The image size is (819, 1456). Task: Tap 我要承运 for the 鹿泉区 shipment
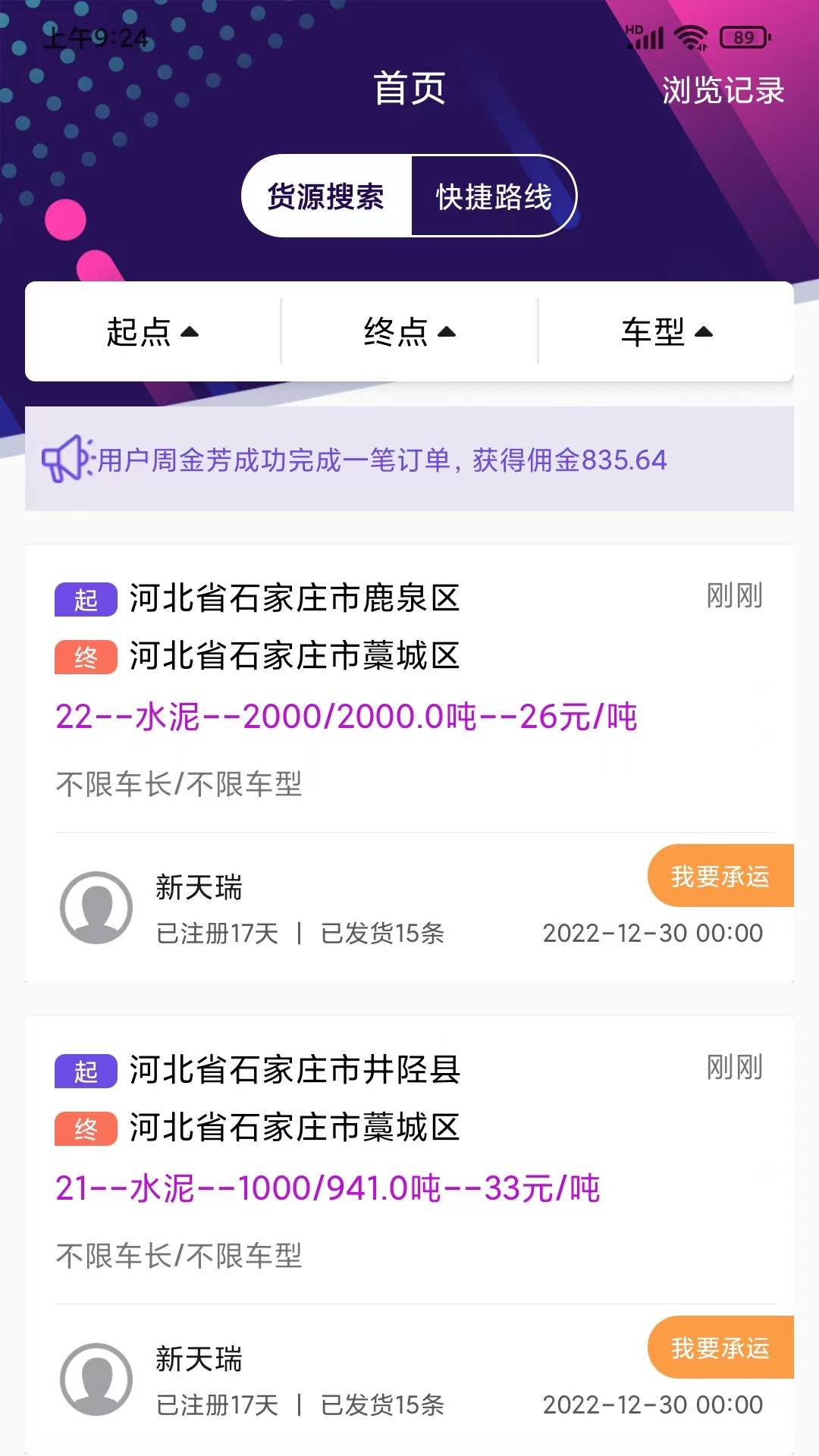click(720, 876)
